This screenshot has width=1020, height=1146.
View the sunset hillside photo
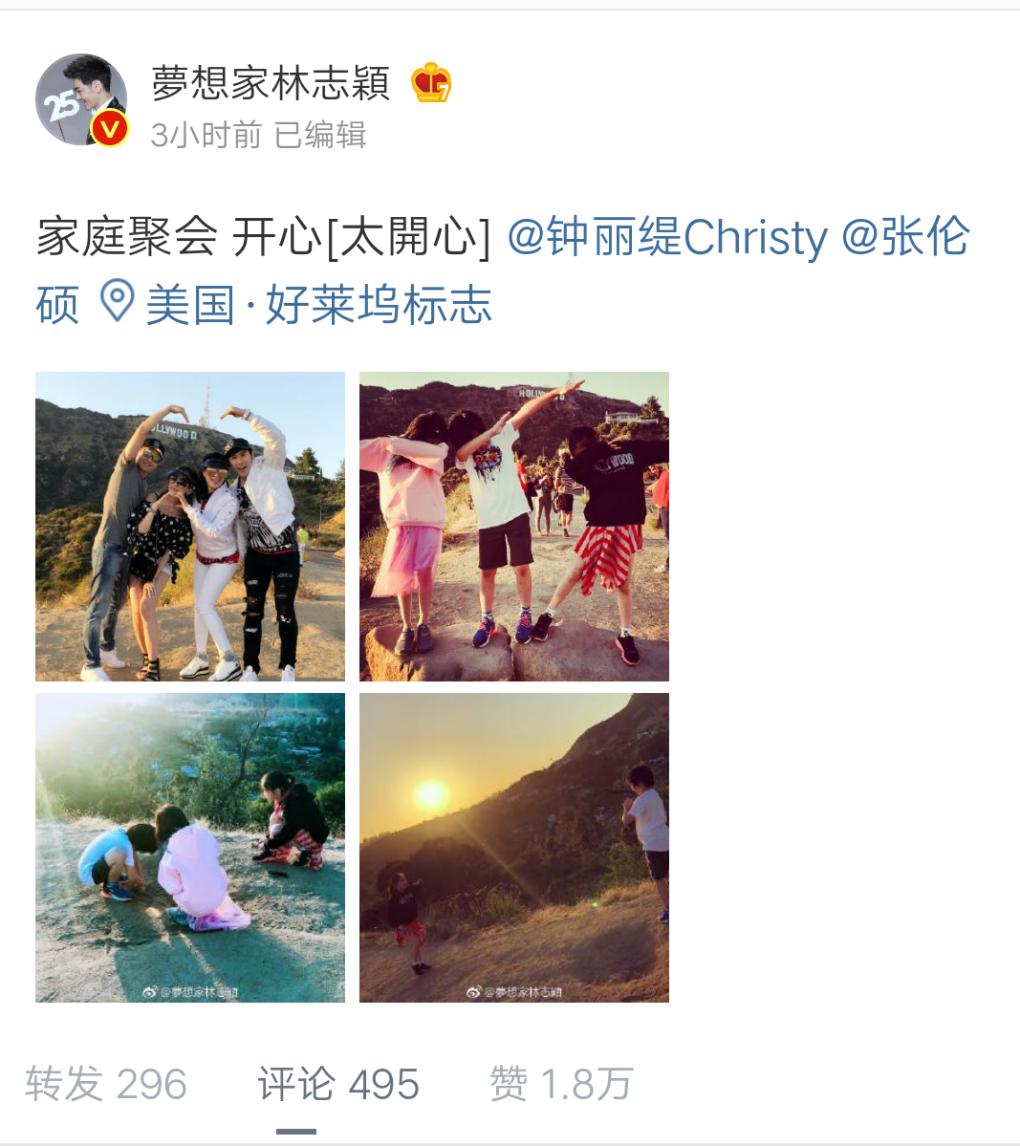(x=514, y=848)
